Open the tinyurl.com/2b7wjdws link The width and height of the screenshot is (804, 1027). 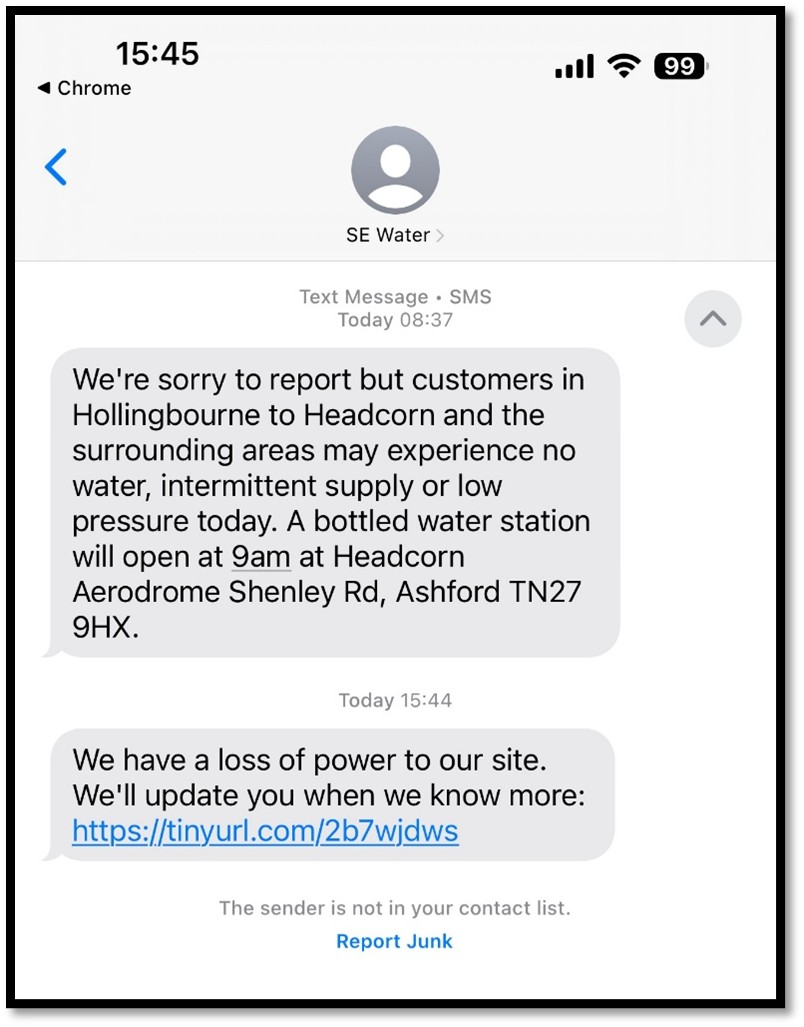tap(265, 830)
